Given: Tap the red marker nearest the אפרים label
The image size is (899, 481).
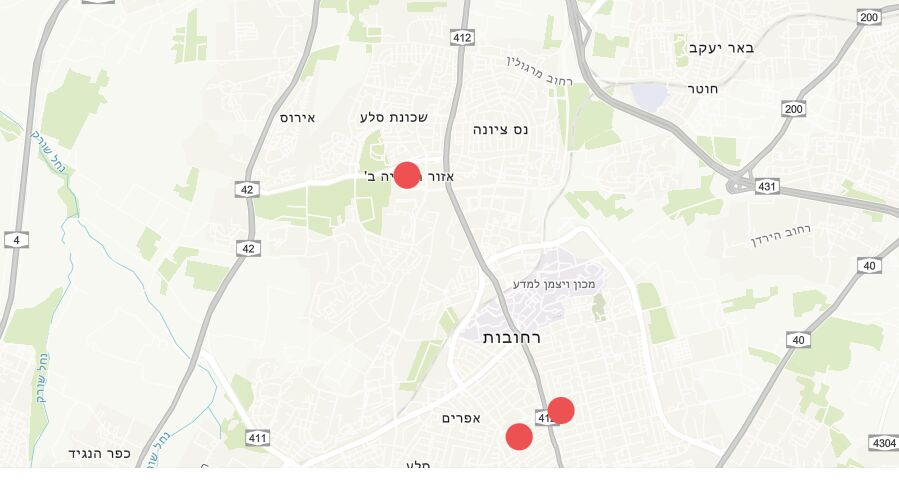Looking at the screenshot, I should pyautogui.click(x=518, y=436).
